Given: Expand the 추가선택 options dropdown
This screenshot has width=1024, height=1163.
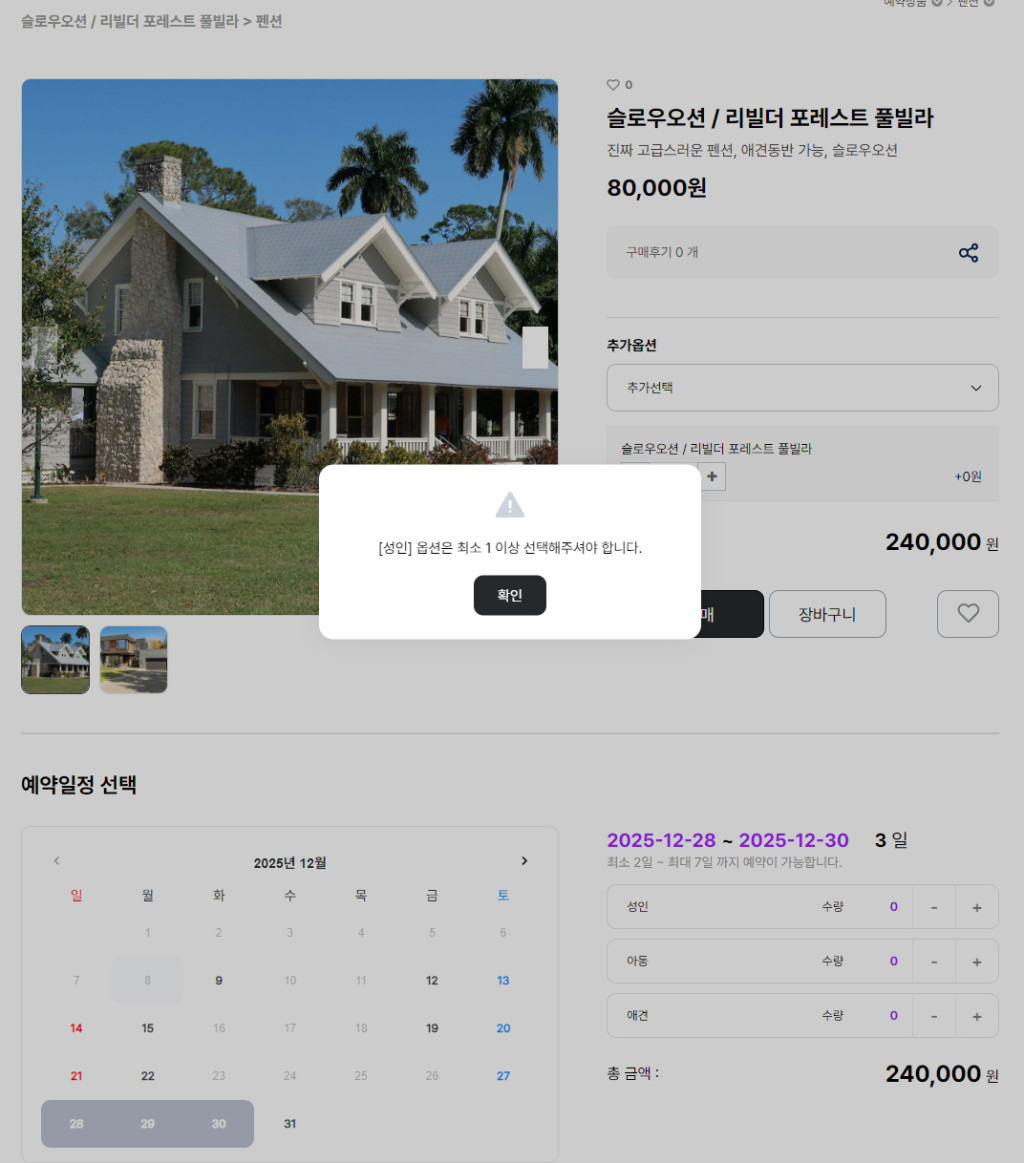Looking at the screenshot, I should (802, 387).
